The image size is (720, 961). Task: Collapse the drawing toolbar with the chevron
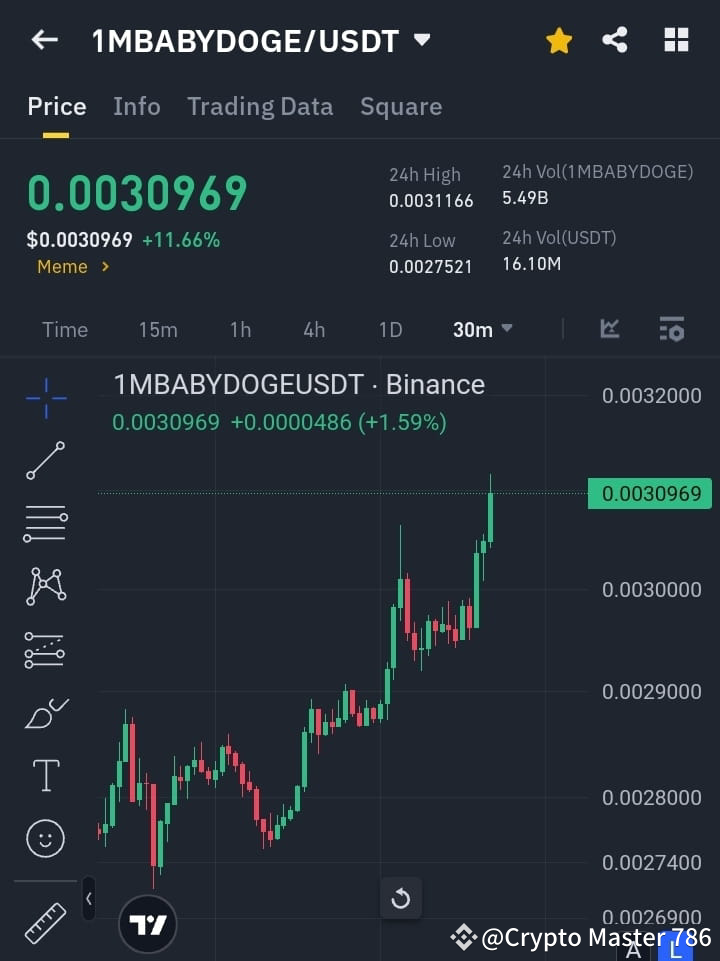click(x=88, y=898)
